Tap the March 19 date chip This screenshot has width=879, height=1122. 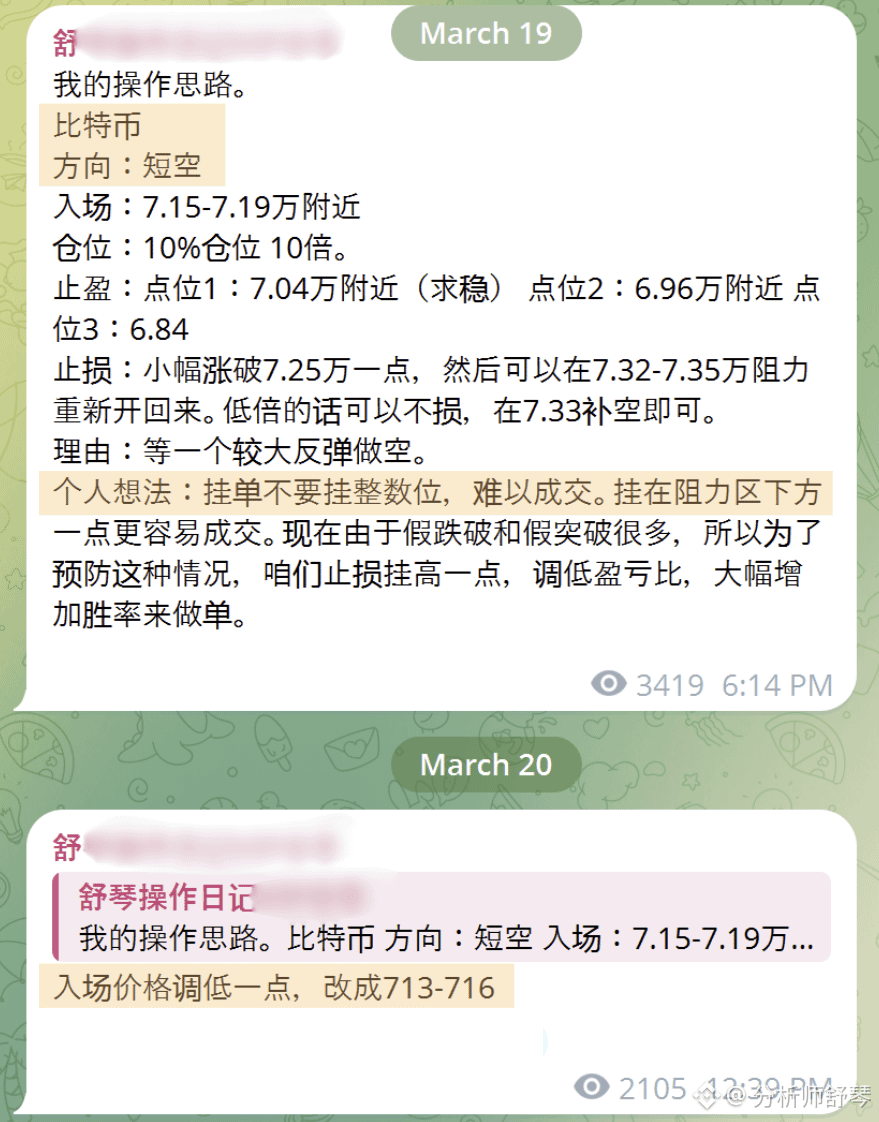tap(485, 33)
